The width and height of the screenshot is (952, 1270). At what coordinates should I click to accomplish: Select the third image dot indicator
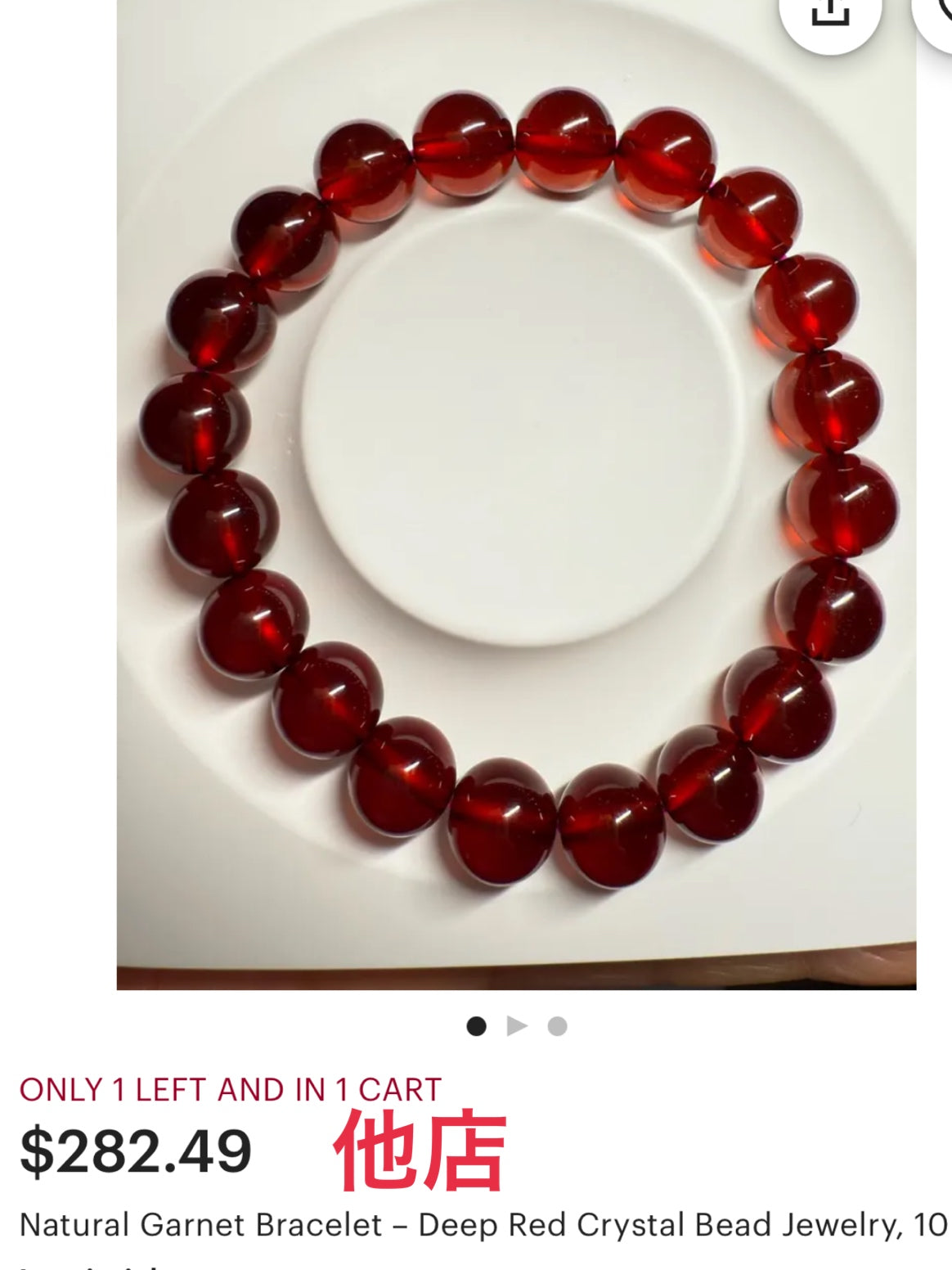coord(557,1026)
